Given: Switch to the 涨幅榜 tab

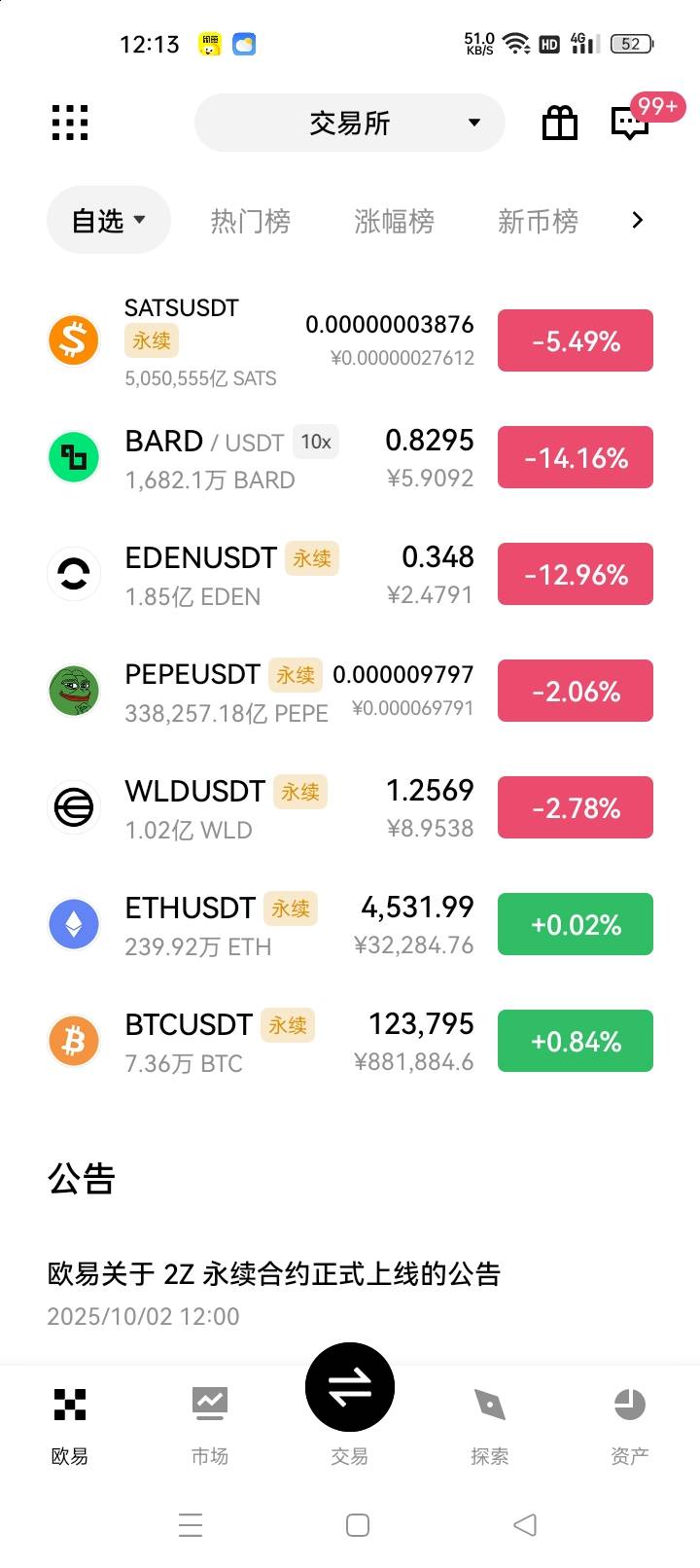Looking at the screenshot, I should tap(394, 221).
